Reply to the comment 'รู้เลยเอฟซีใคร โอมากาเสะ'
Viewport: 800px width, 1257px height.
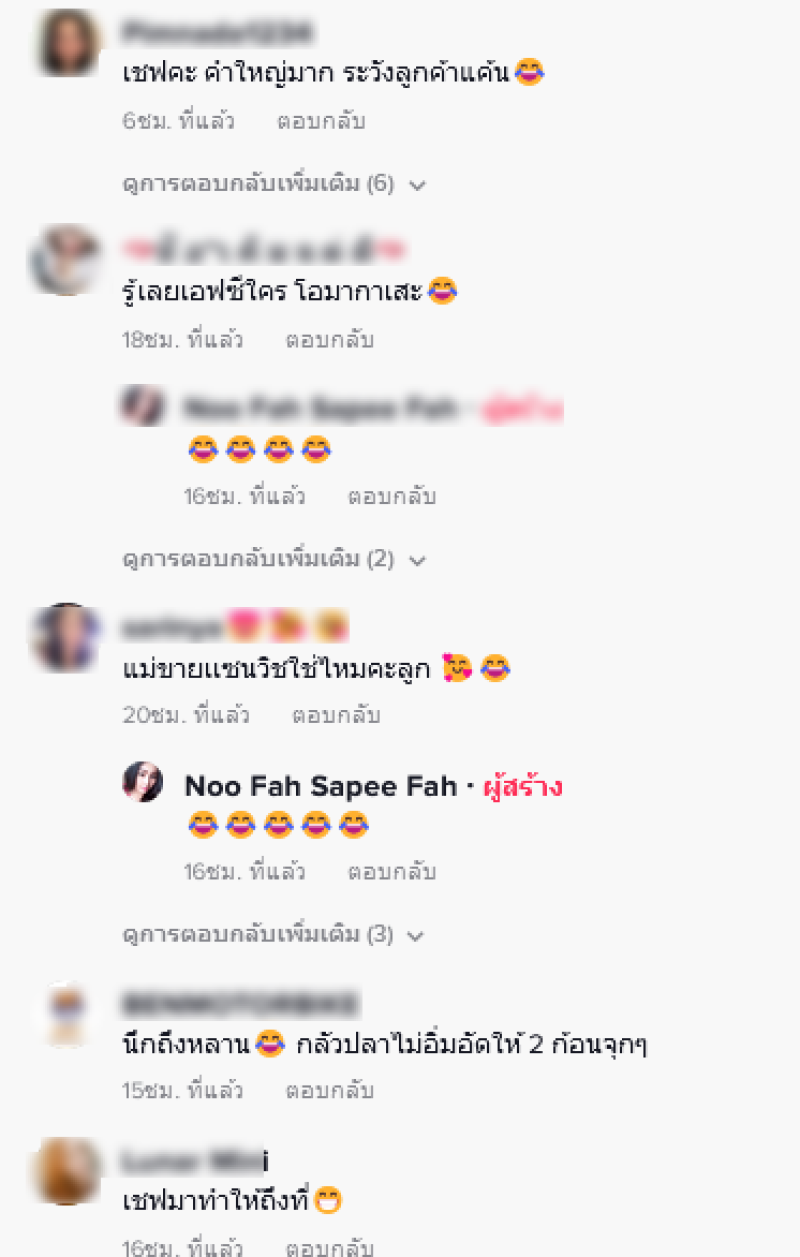[329, 340]
